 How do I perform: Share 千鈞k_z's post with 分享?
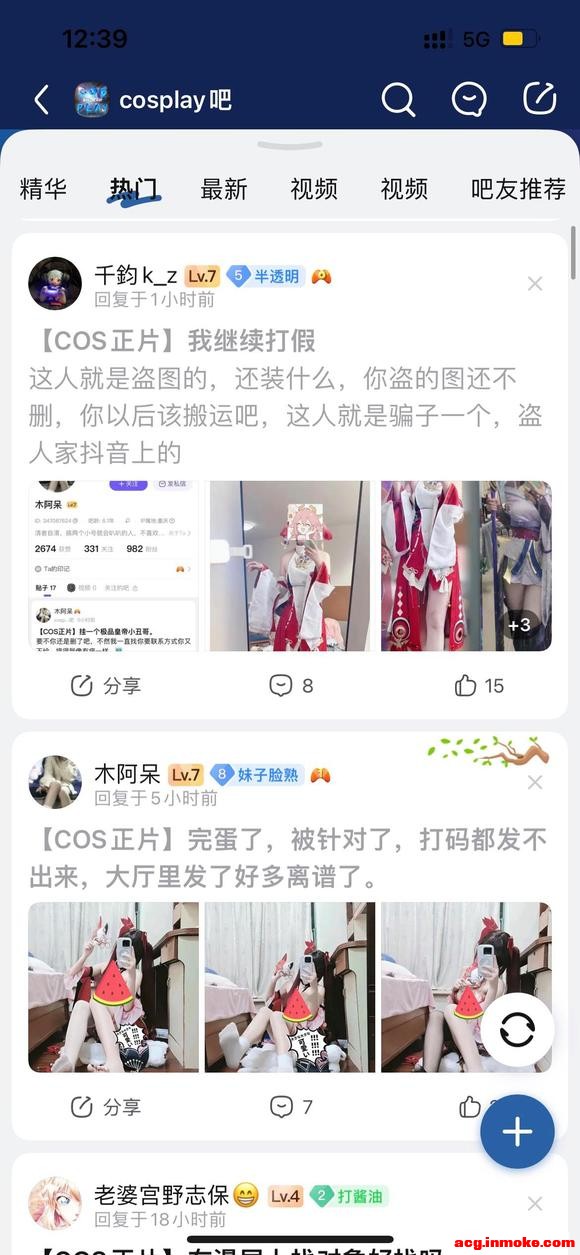point(105,685)
